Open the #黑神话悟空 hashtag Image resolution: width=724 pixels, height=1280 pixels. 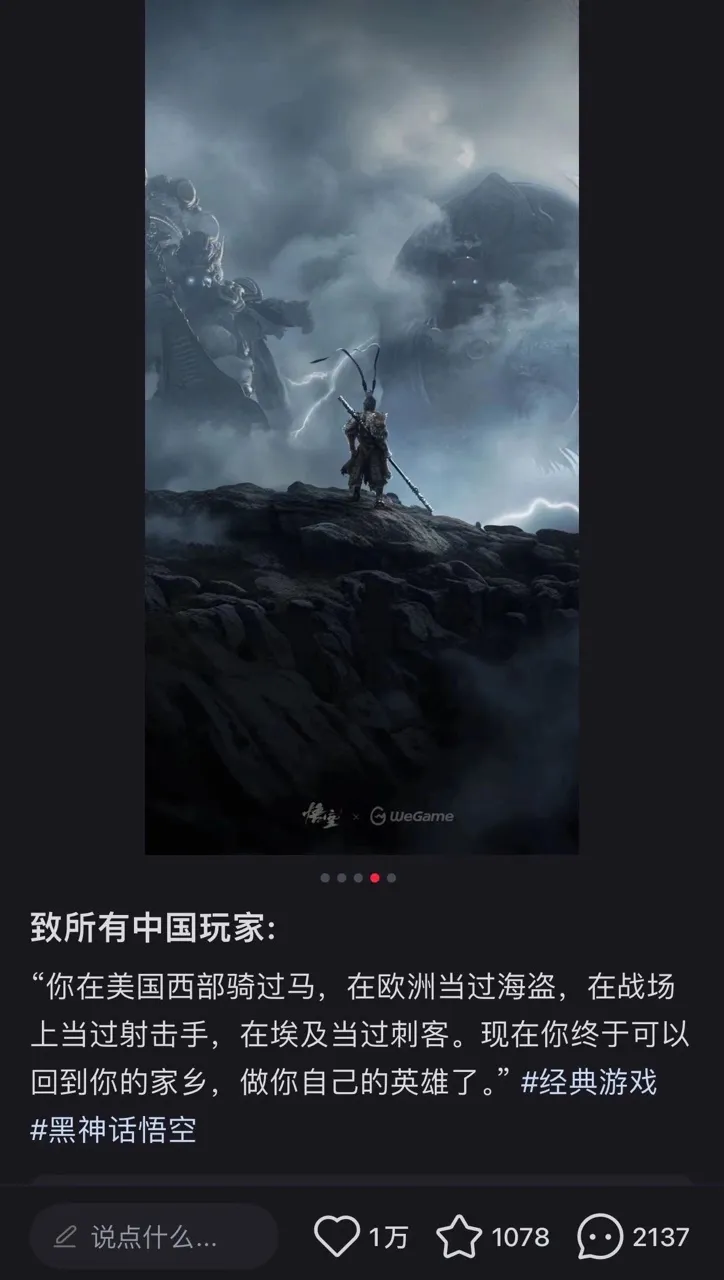(113, 1129)
